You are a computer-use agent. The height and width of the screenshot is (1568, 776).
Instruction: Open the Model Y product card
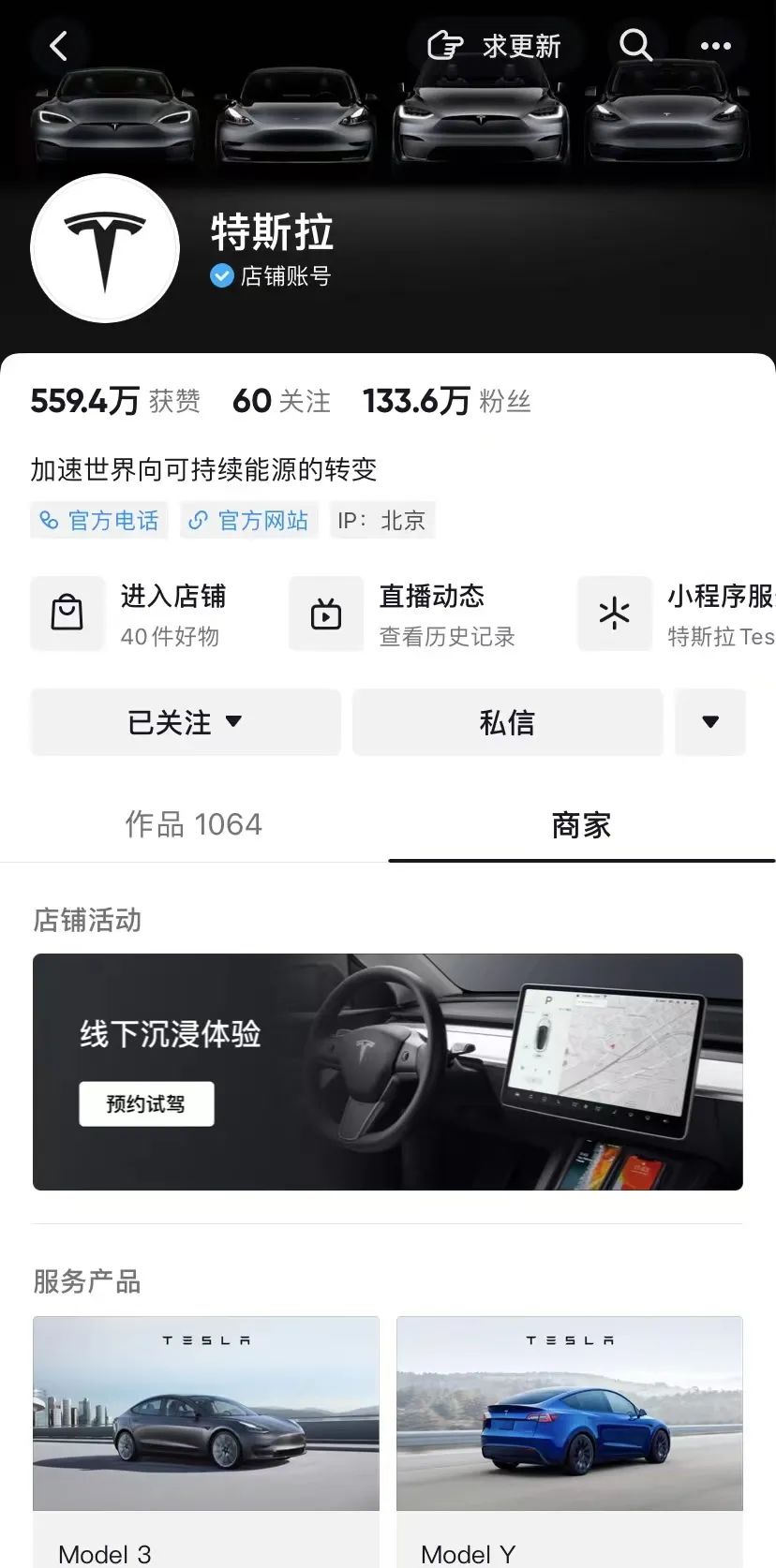pos(569,1433)
